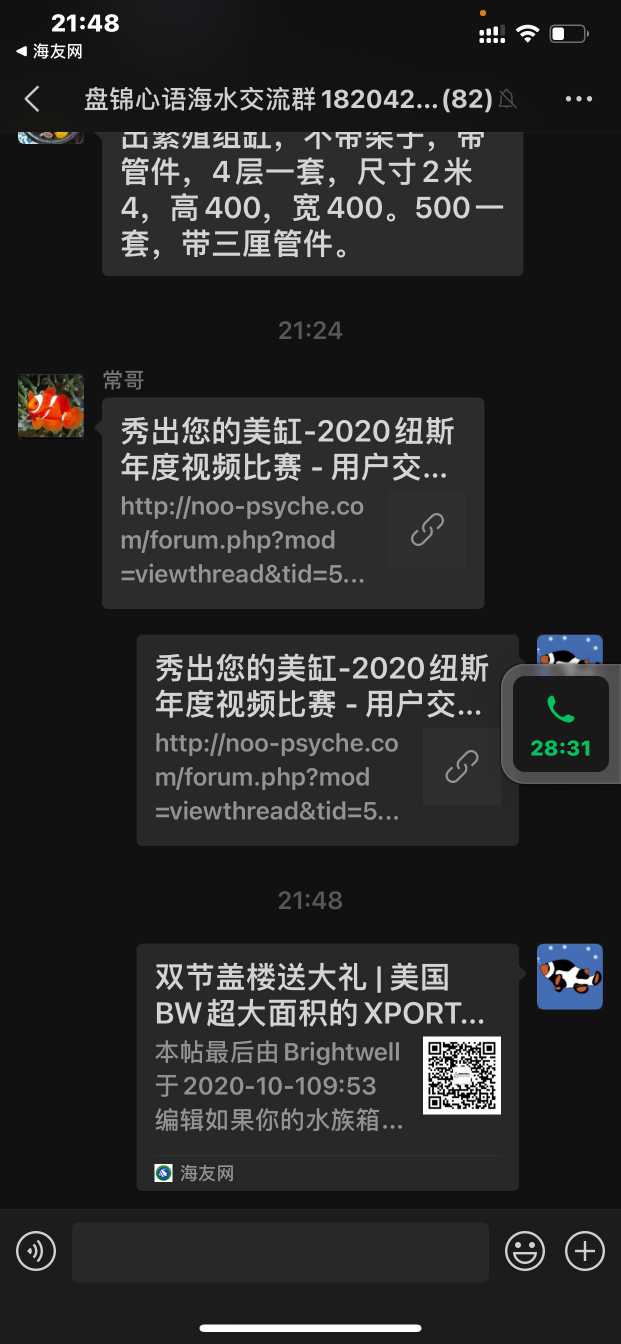This screenshot has width=621, height=1344.
Task: Switch to voice message input
Action: coord(36,1250)
